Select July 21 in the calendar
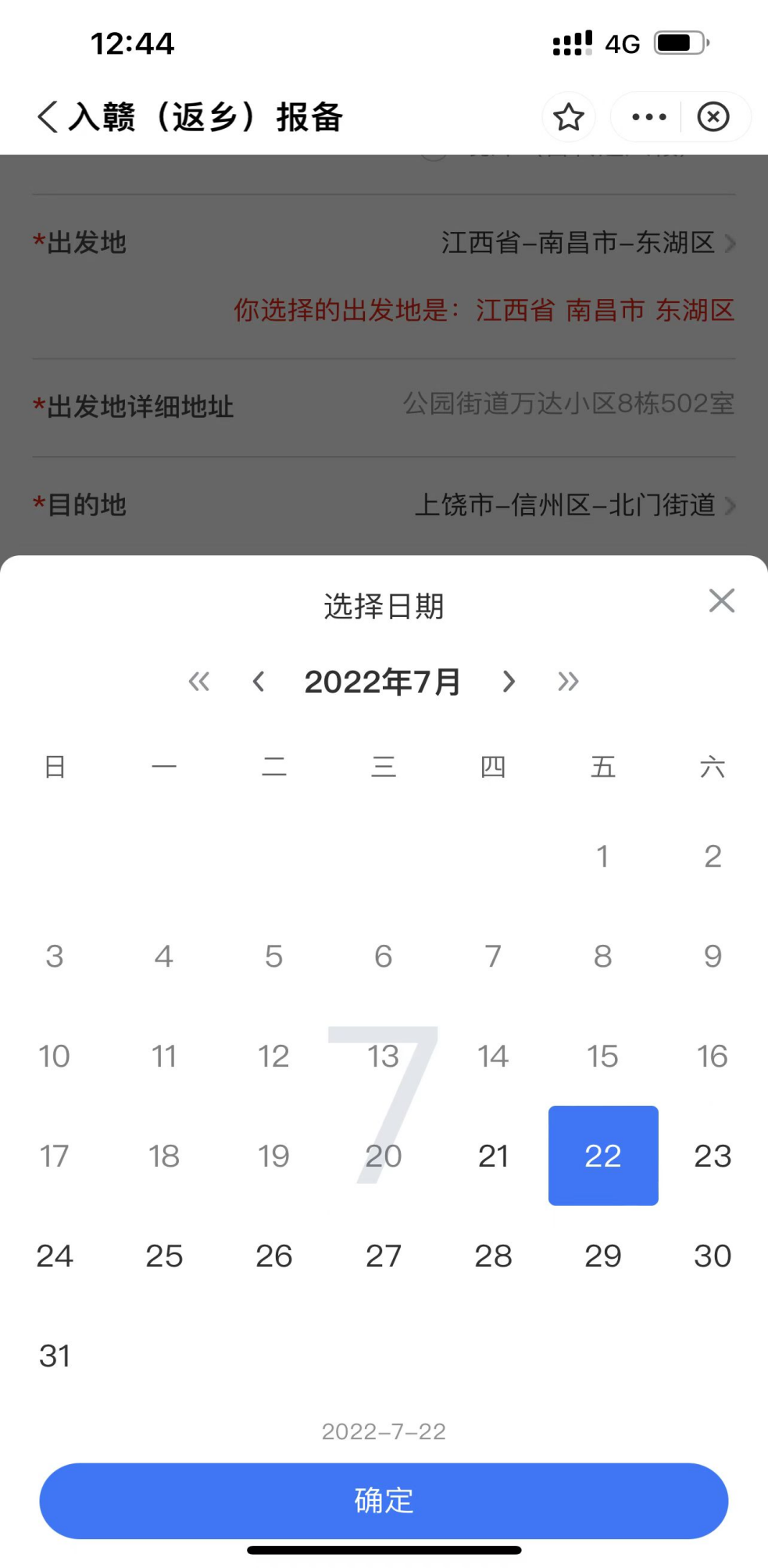Viewport: 768px width, 1568px height. [x=493, y=1156]
